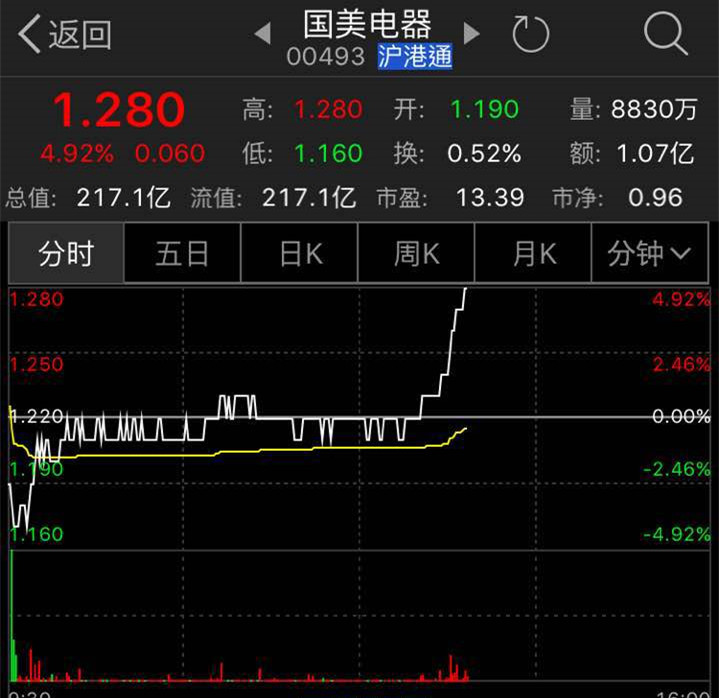Image resolution: width=719 pixels, height=698 pixels.
Task: Expand the 分钟 interval dropdown
Action: tap(650, 254)
